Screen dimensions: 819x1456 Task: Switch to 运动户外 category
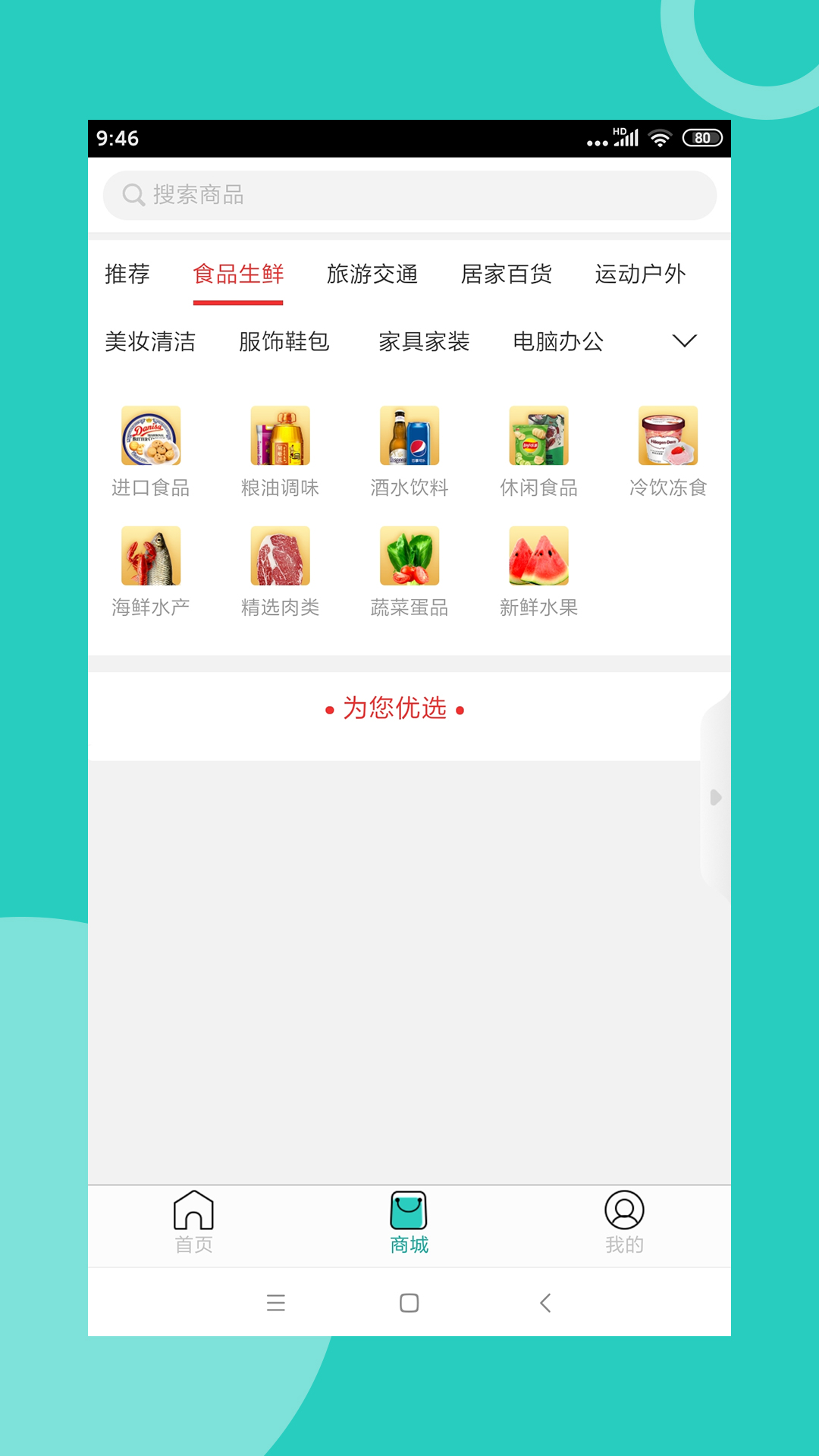[x=640, y=274]
